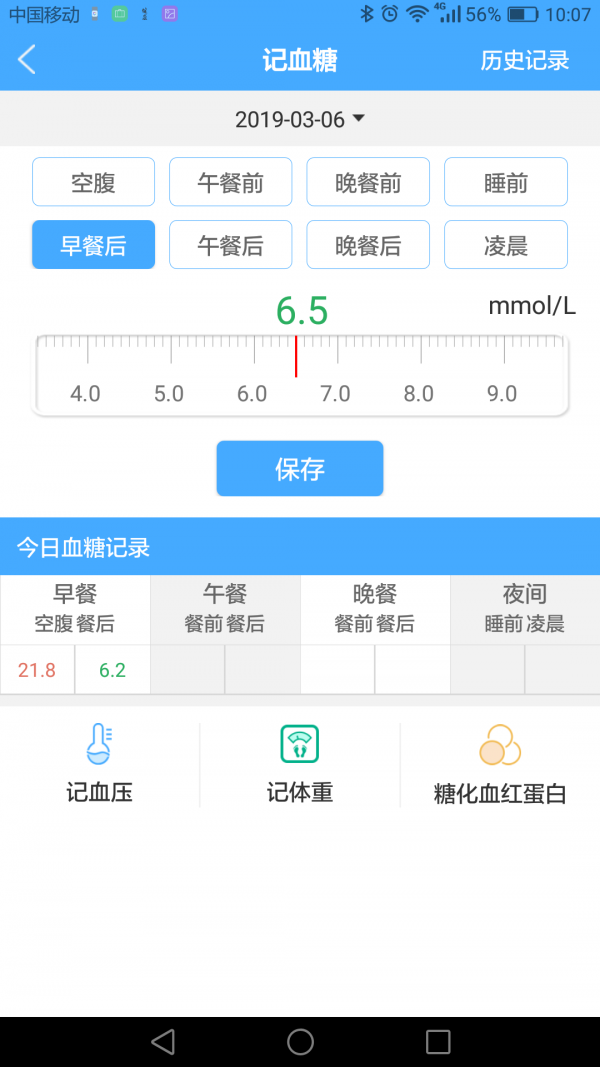Open 历史记录 history records

click(524, 60)
